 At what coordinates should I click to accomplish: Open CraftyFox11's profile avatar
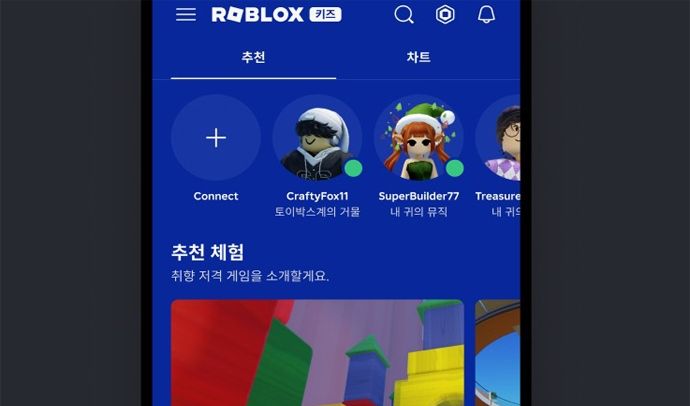(317, 138)
